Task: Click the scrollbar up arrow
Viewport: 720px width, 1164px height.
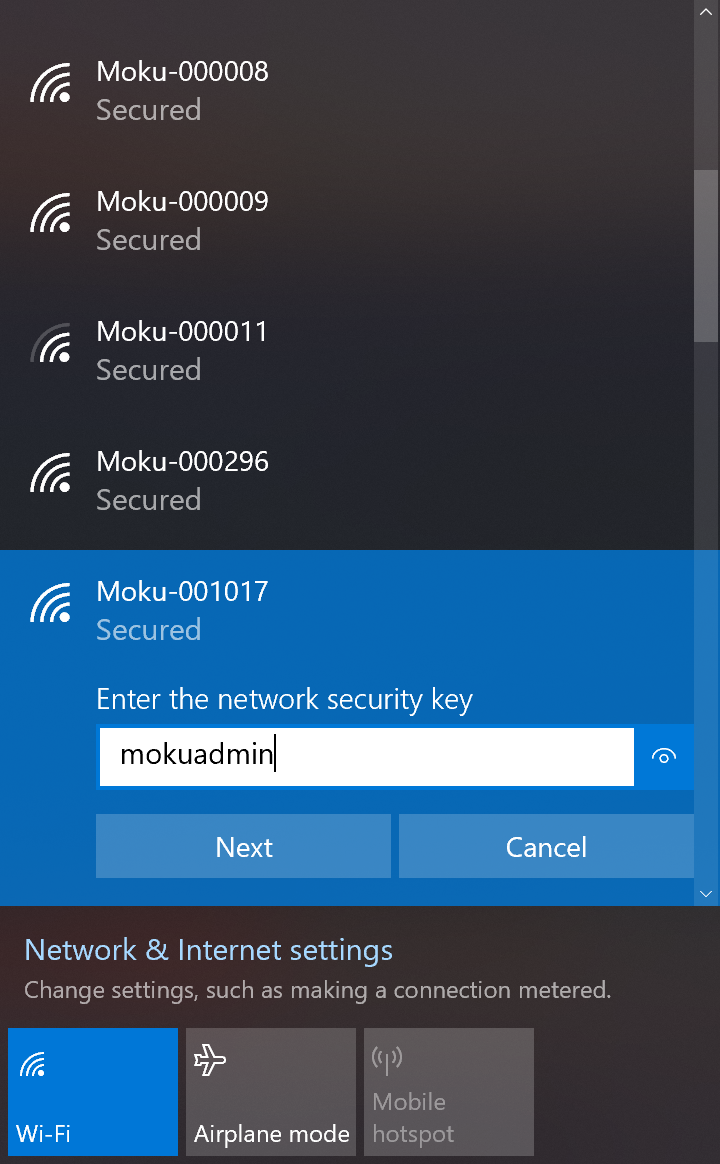Action: (706, 12)
